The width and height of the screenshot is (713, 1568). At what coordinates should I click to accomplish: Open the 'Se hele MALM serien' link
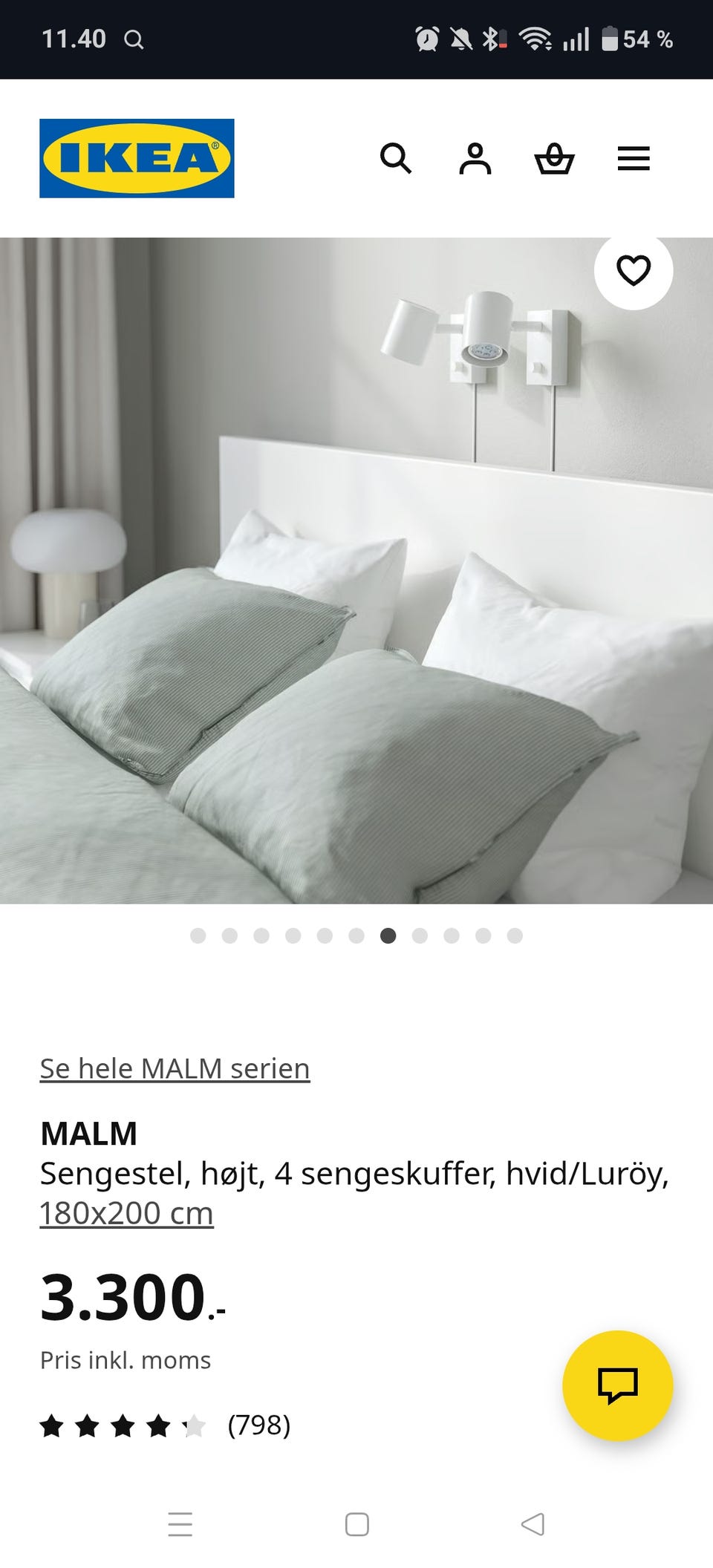175,1068
